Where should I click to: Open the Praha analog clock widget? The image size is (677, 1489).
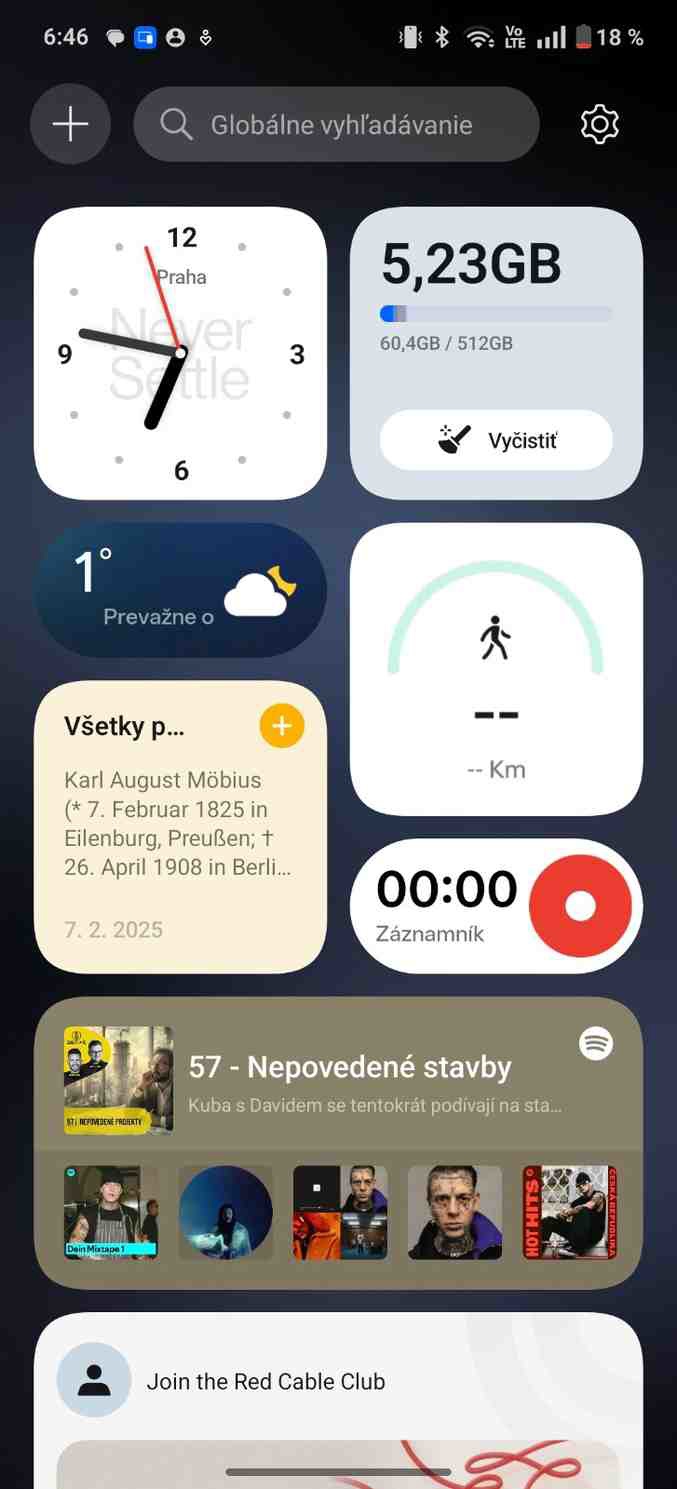tap(181, 353)
